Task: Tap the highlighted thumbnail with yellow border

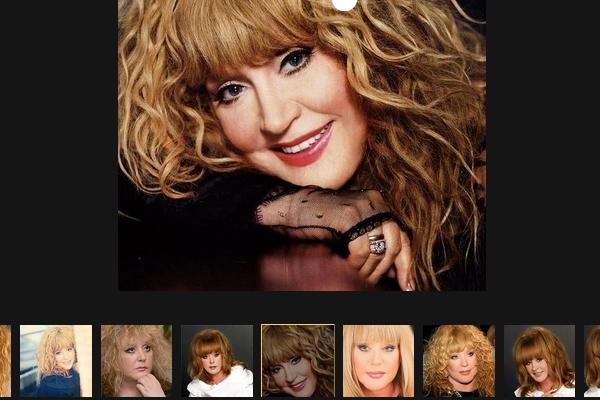Action: [298, 361]
